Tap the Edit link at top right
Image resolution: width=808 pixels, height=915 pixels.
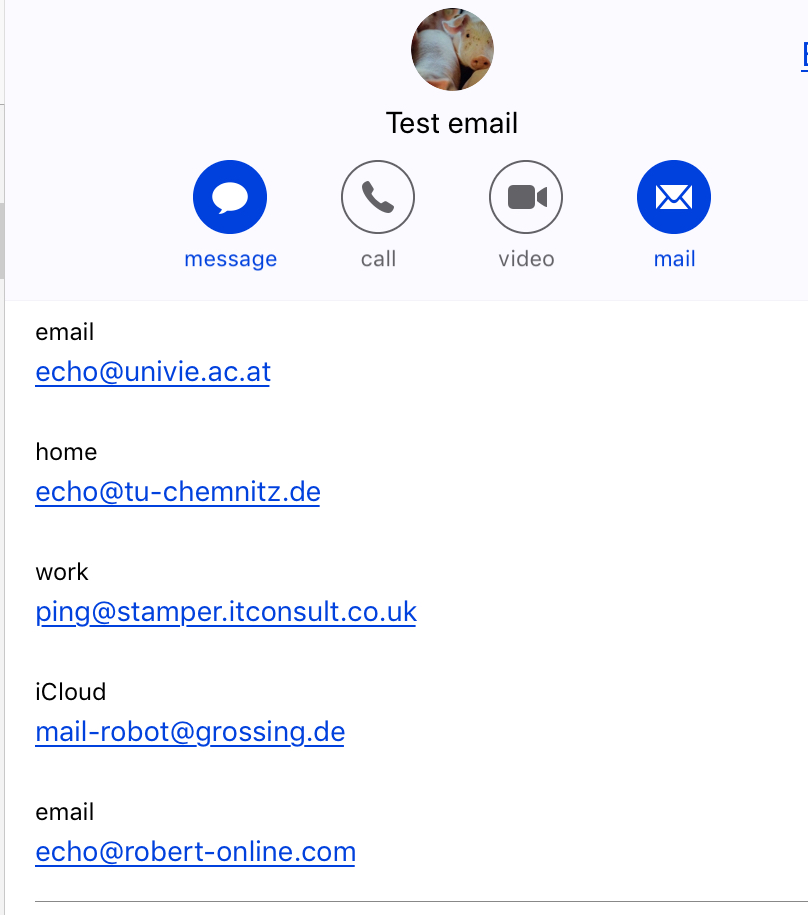pos(804,55)
